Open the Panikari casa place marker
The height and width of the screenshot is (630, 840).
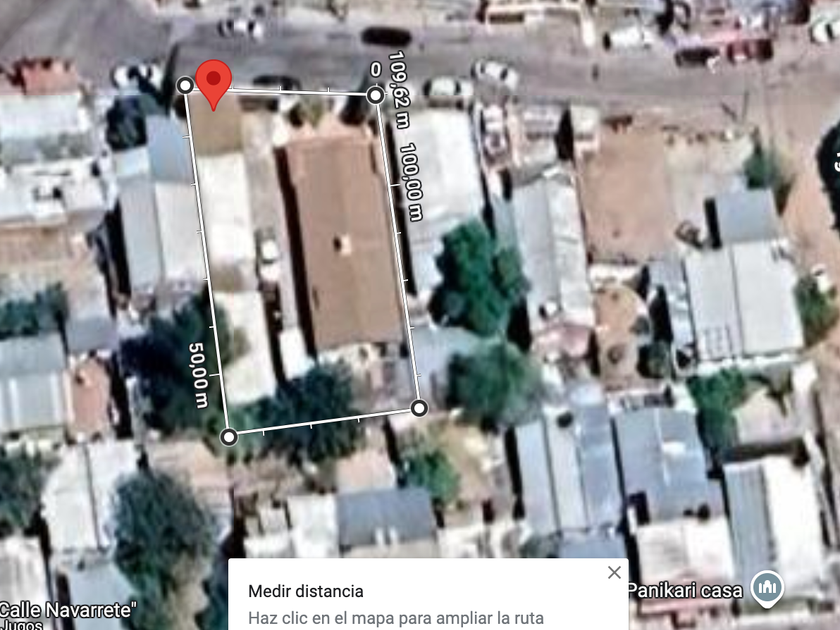767,588
